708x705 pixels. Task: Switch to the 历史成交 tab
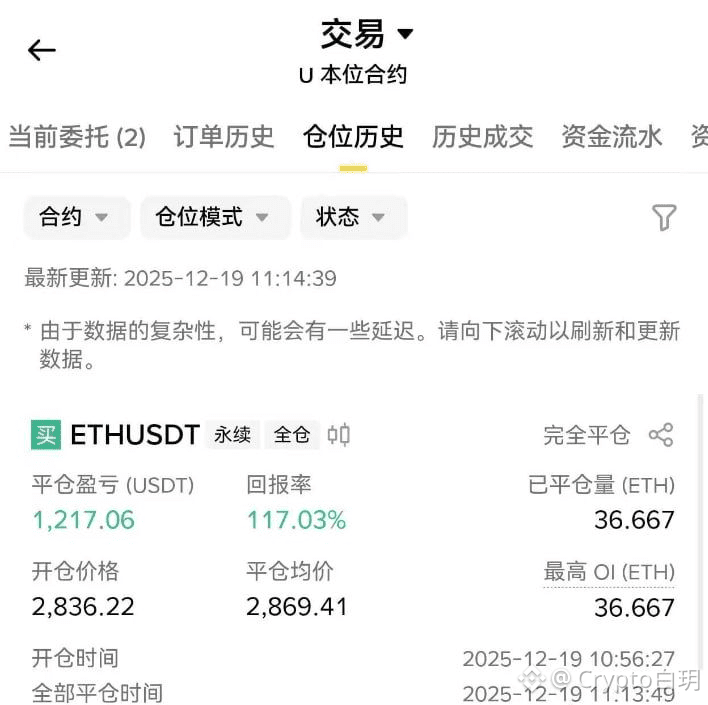coord(482,137)
